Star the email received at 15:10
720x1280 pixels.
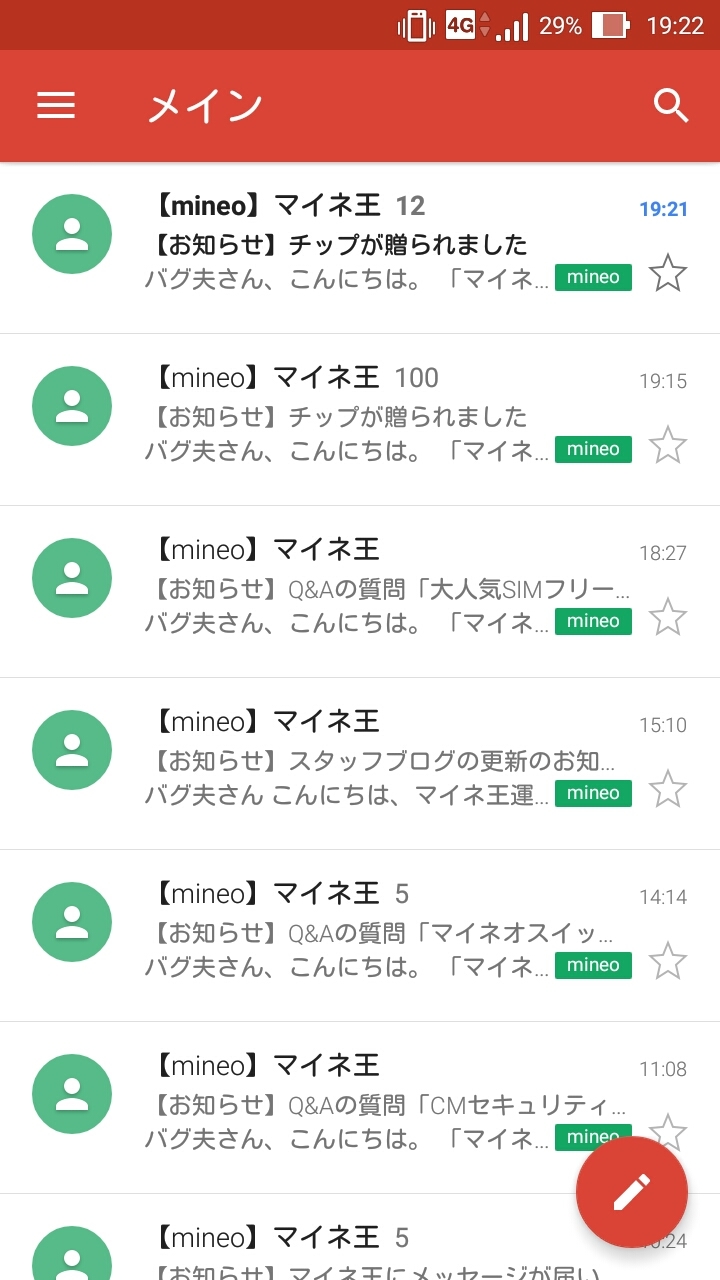point(667,789)
